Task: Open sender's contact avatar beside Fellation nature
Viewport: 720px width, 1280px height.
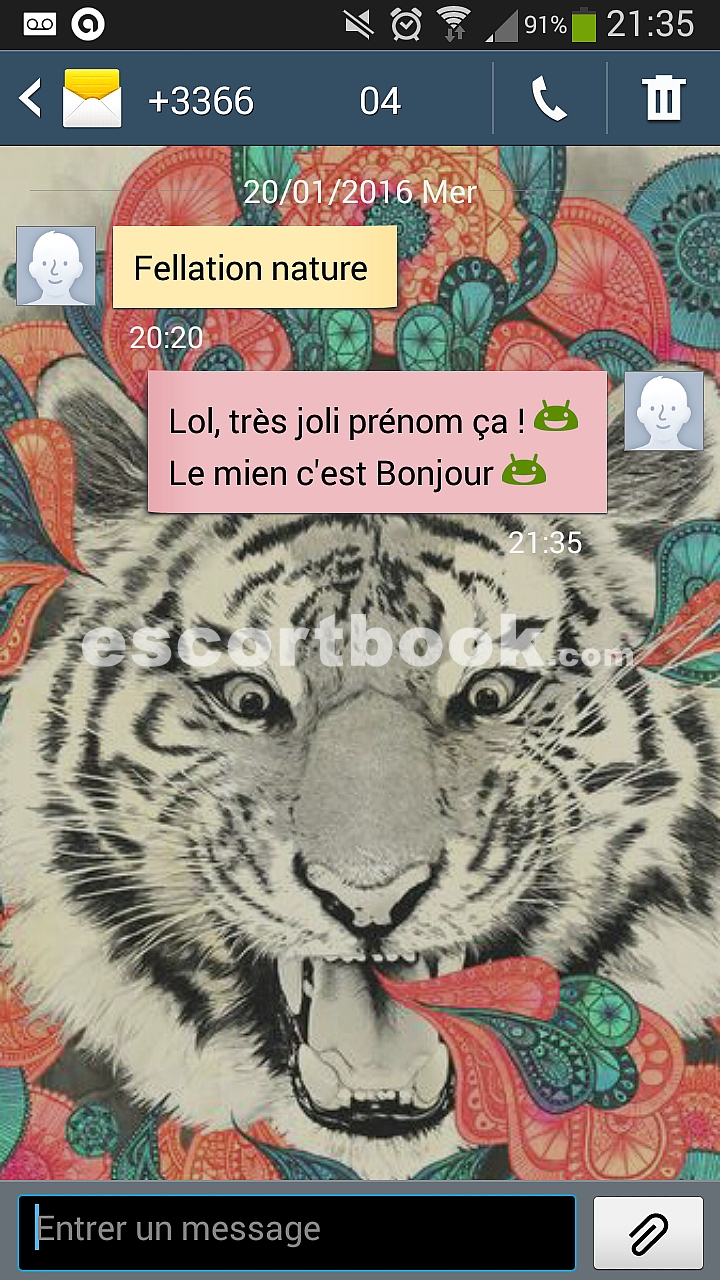Action: (56, 266)
